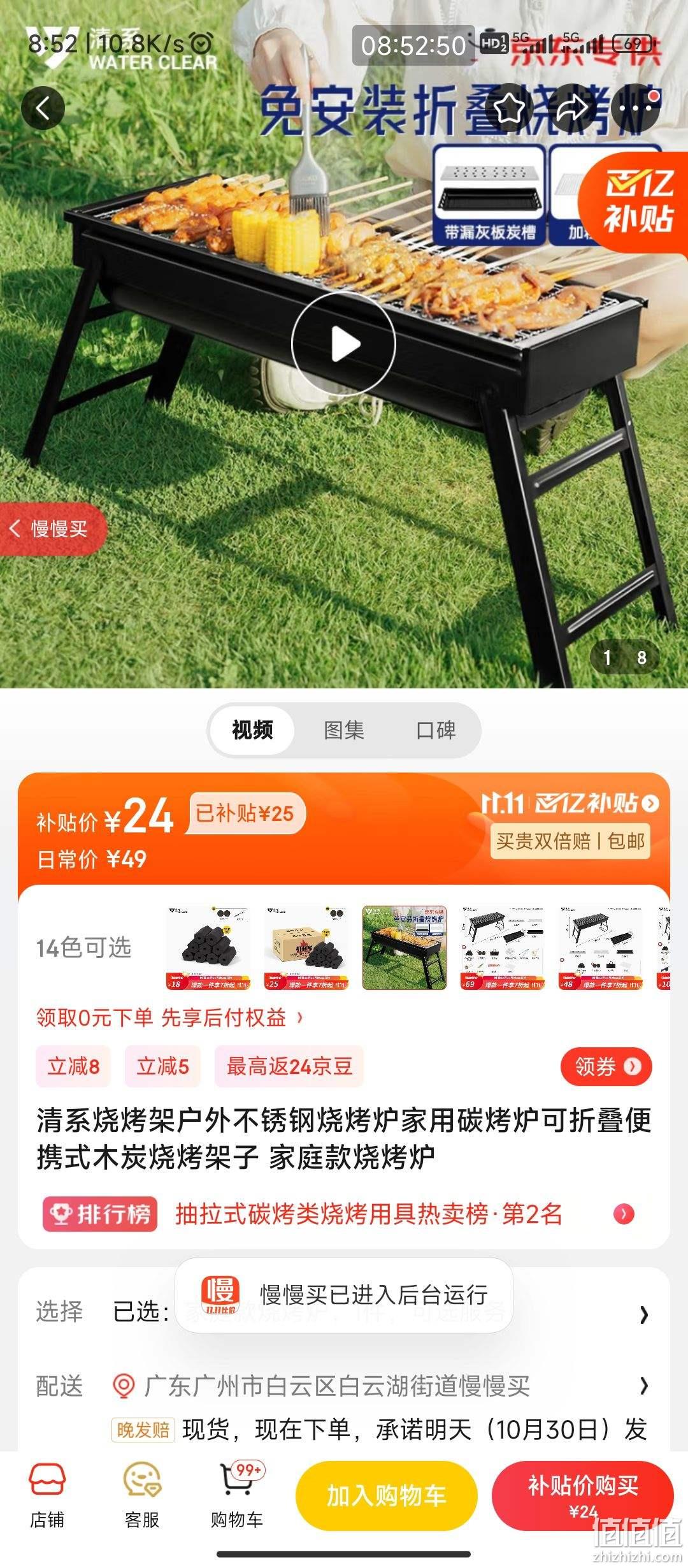Select the 视频 tab
Screen dimensions: 688x1568
252,730
